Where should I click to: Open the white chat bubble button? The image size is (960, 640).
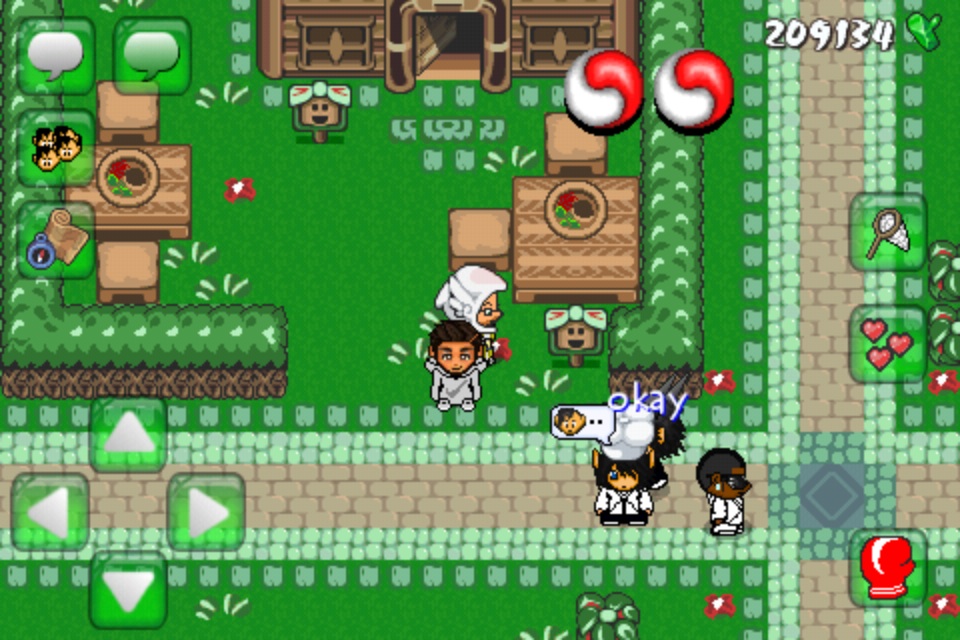(56, 55)
